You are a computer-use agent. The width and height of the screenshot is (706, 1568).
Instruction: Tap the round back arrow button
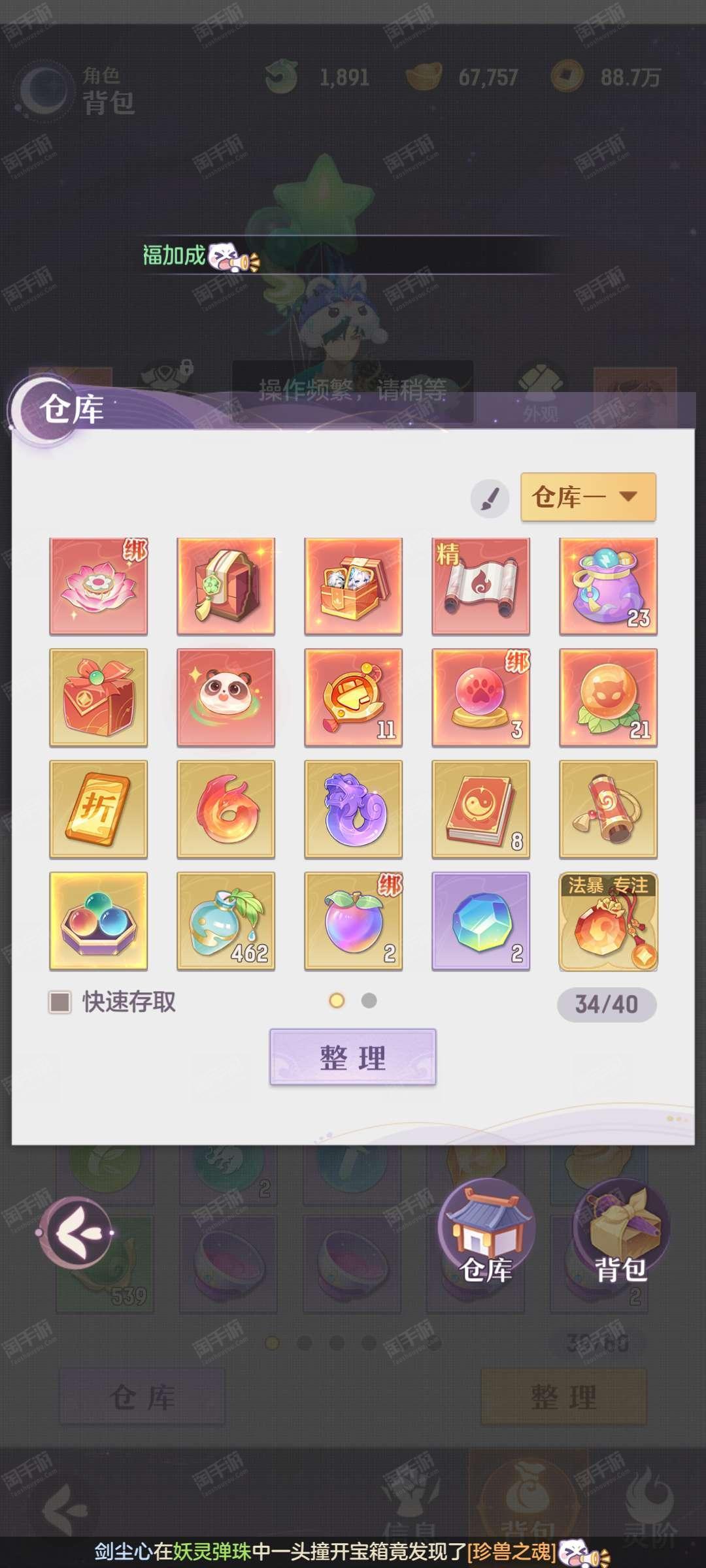pos(75,1232)
